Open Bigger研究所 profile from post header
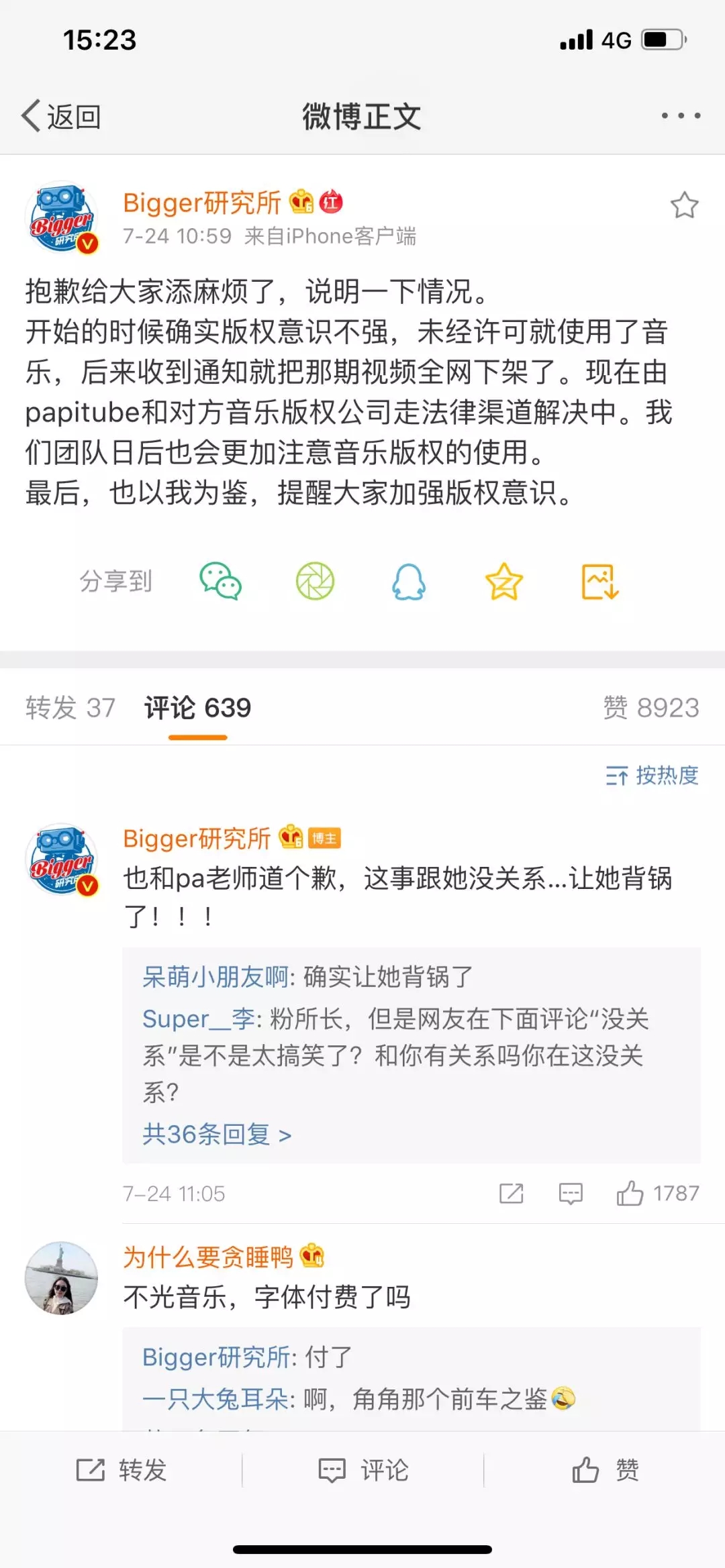725x1568 pixels. pyautogui.click(x=201, y=203)
